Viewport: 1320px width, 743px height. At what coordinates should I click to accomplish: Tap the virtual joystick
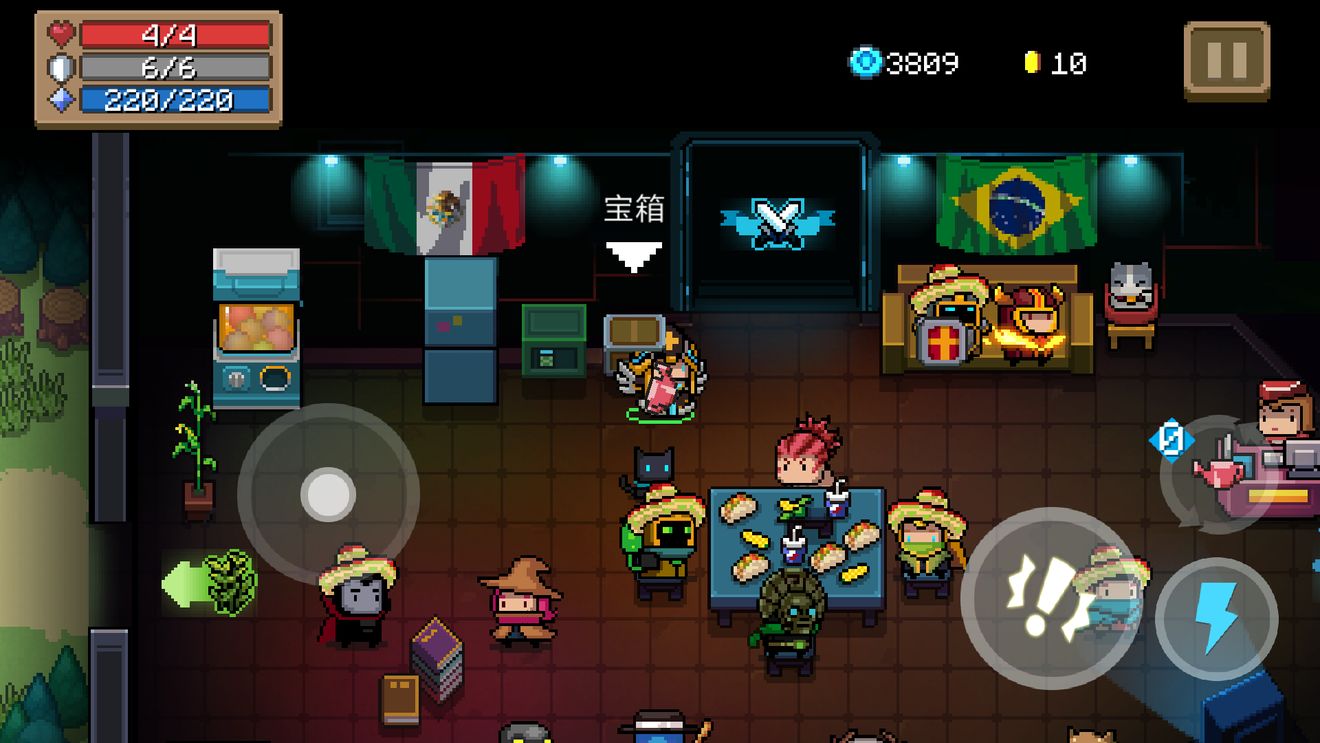click(x=327, y=494)
